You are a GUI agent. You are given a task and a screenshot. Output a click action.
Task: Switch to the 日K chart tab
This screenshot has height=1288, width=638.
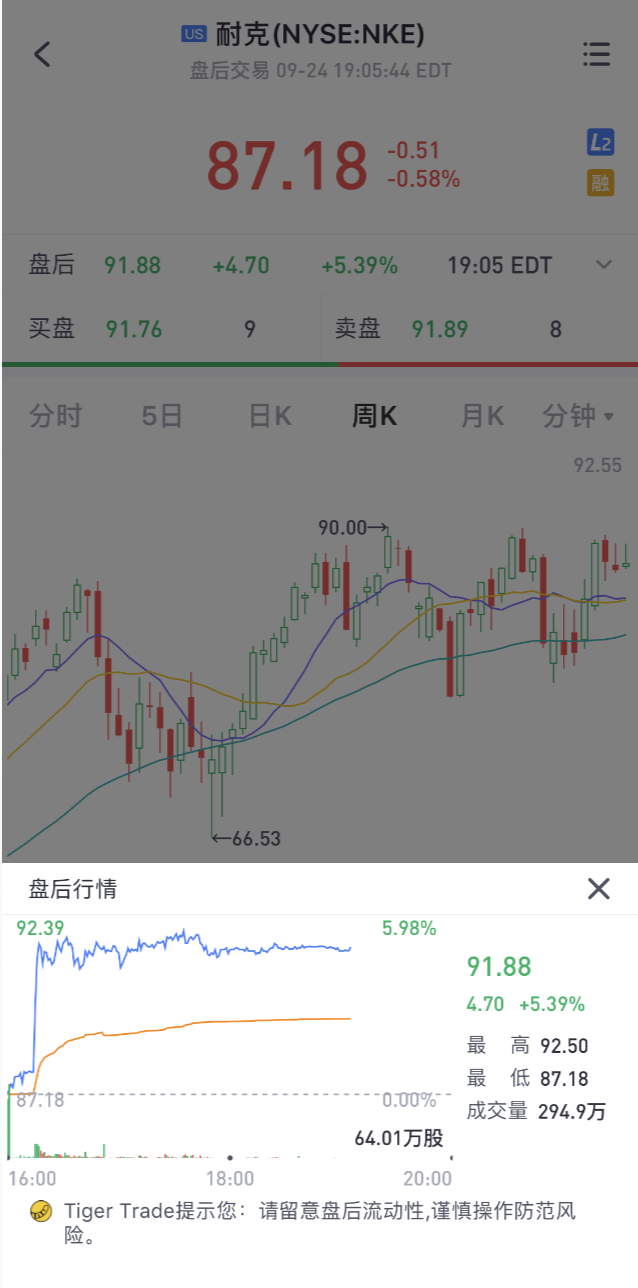[x=270, y=416]
